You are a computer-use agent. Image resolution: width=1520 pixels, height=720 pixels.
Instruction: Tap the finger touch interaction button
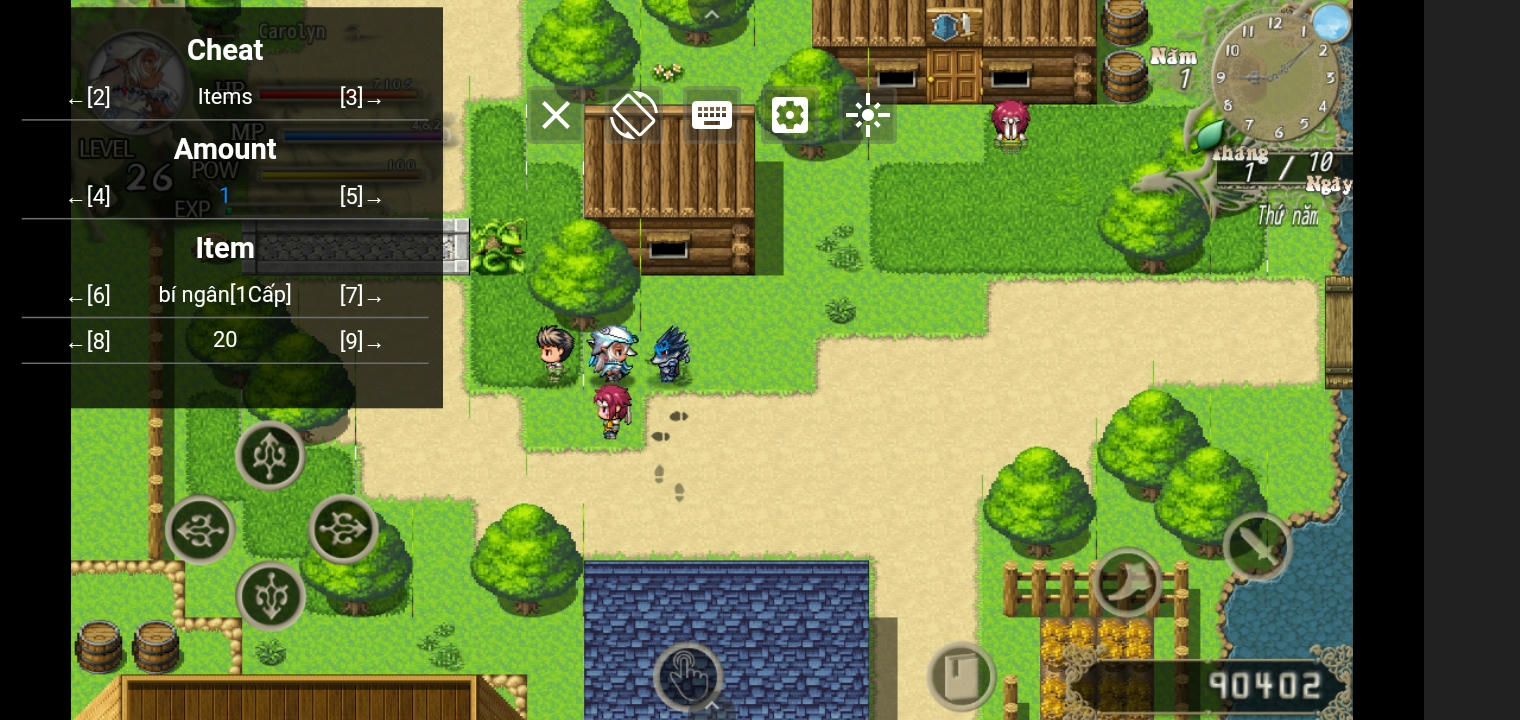(x=688, y=677)
